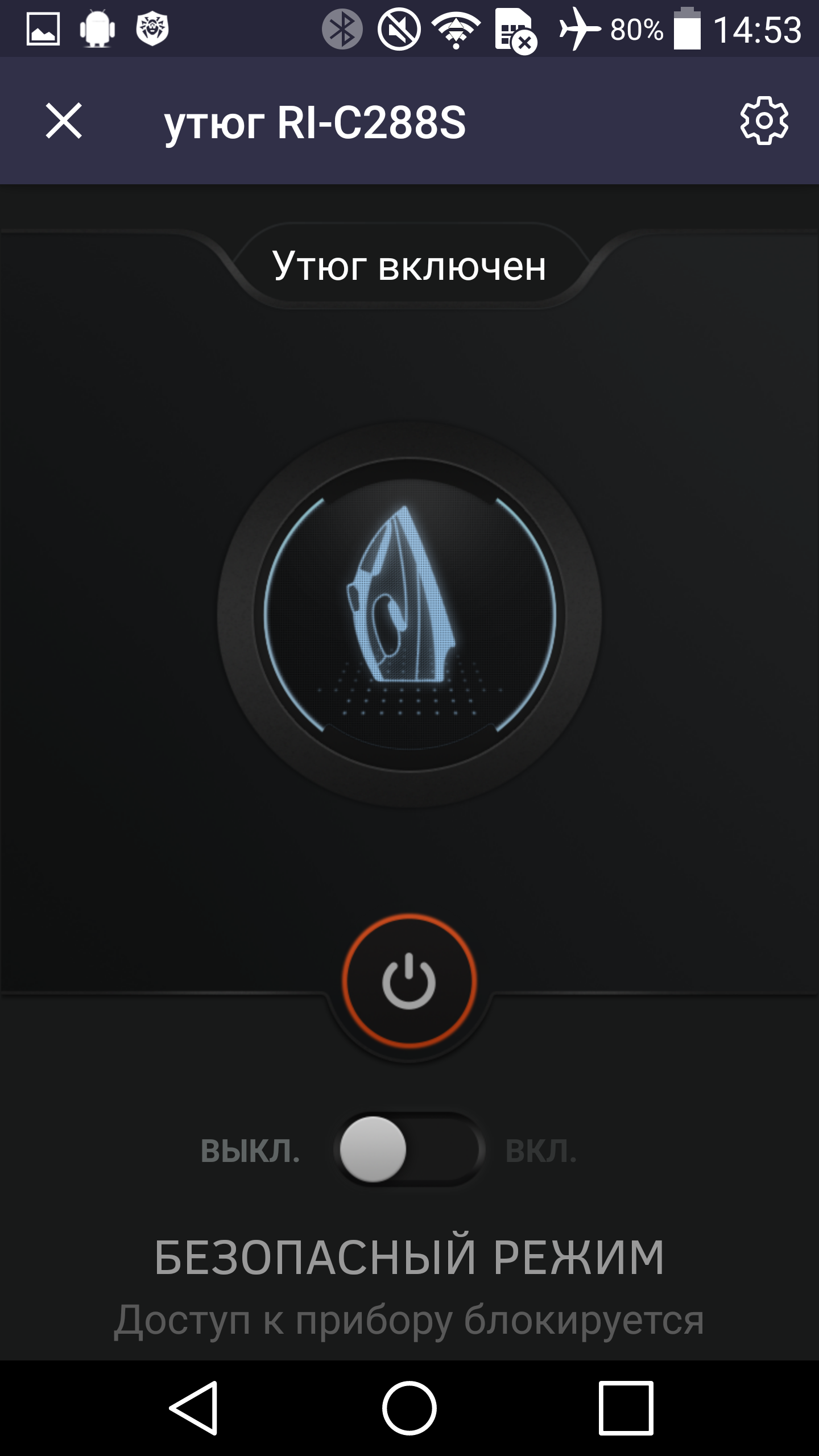Go to the phone's home screen
The height and width of the screenshot is (1456, 819).
[x=409, y=1407]
